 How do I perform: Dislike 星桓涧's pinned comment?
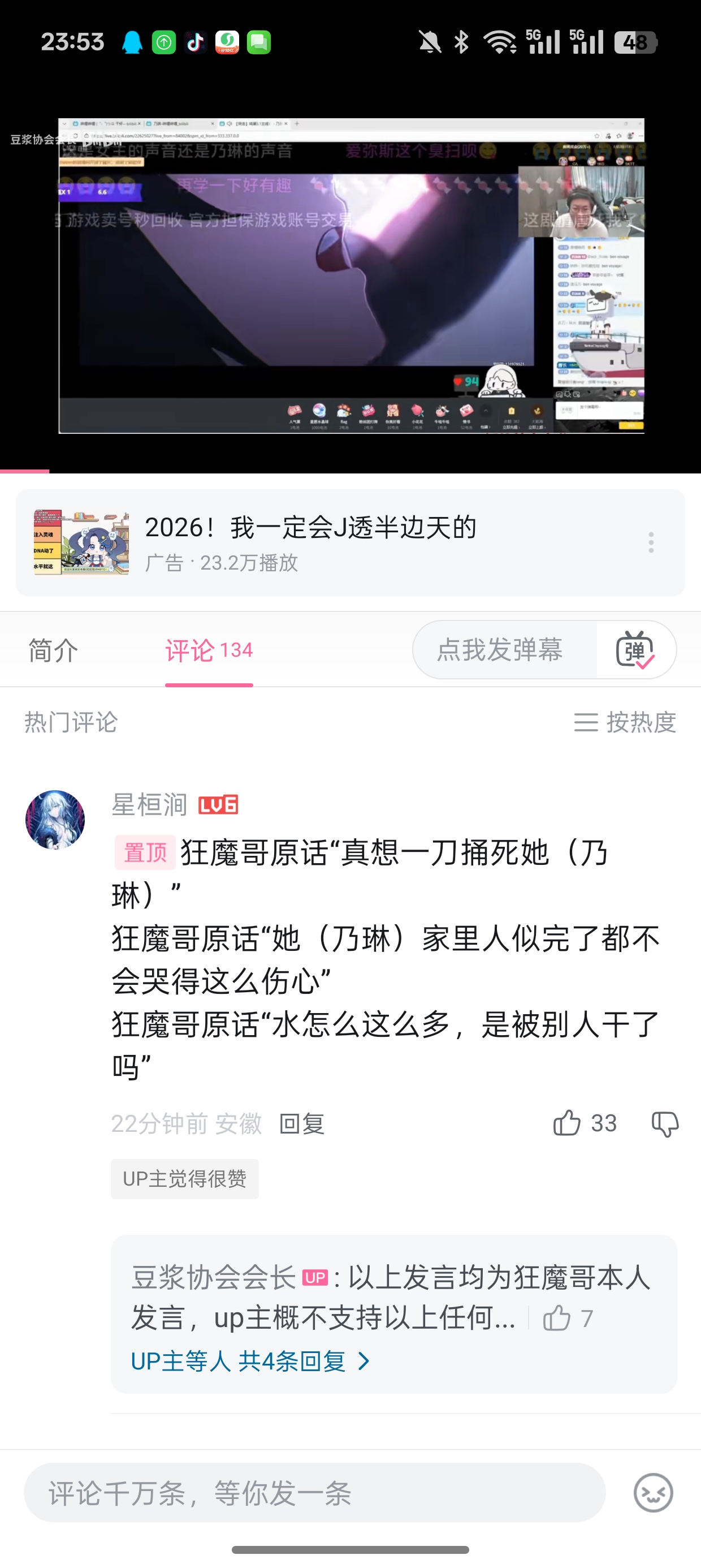(664, 1123)
